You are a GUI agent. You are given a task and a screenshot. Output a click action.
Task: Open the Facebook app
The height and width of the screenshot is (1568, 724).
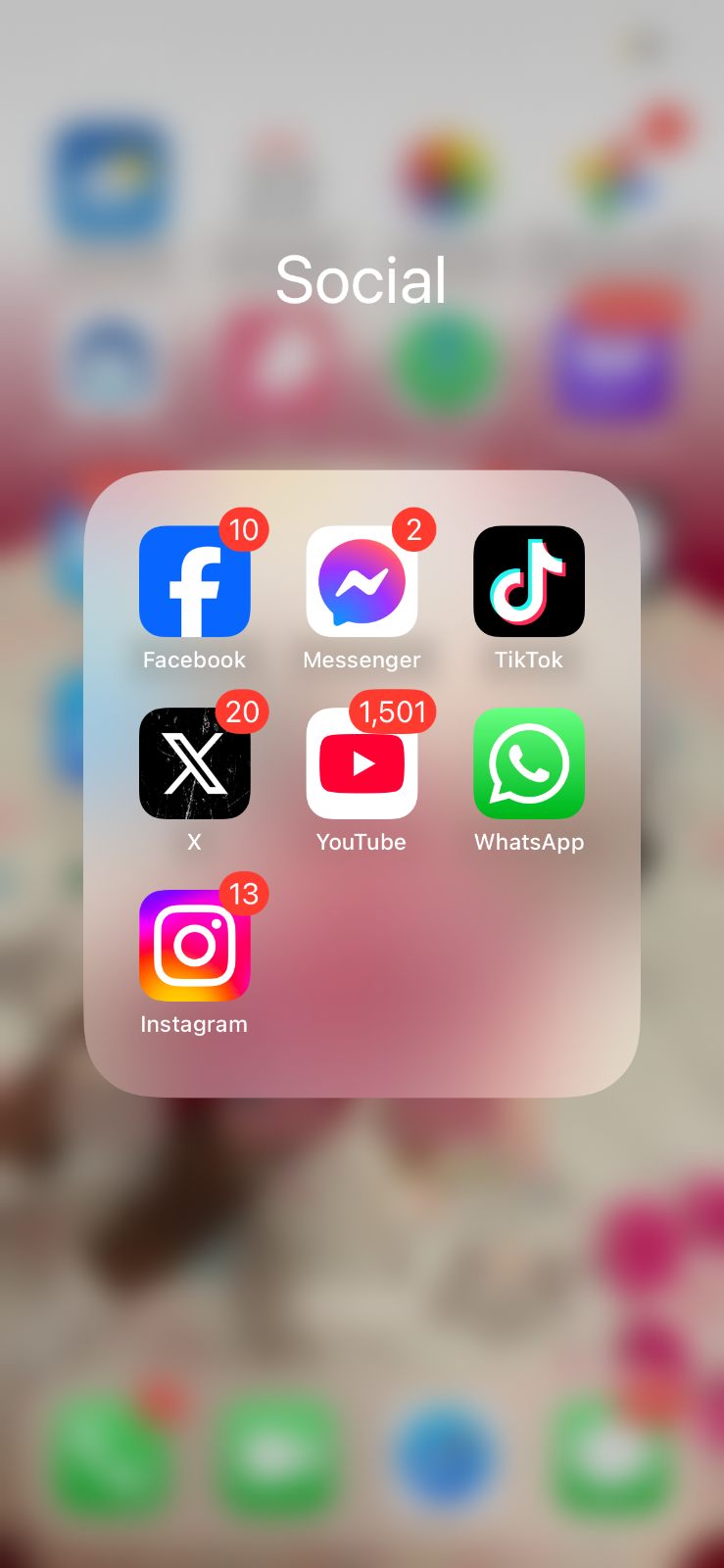point(195,582)
